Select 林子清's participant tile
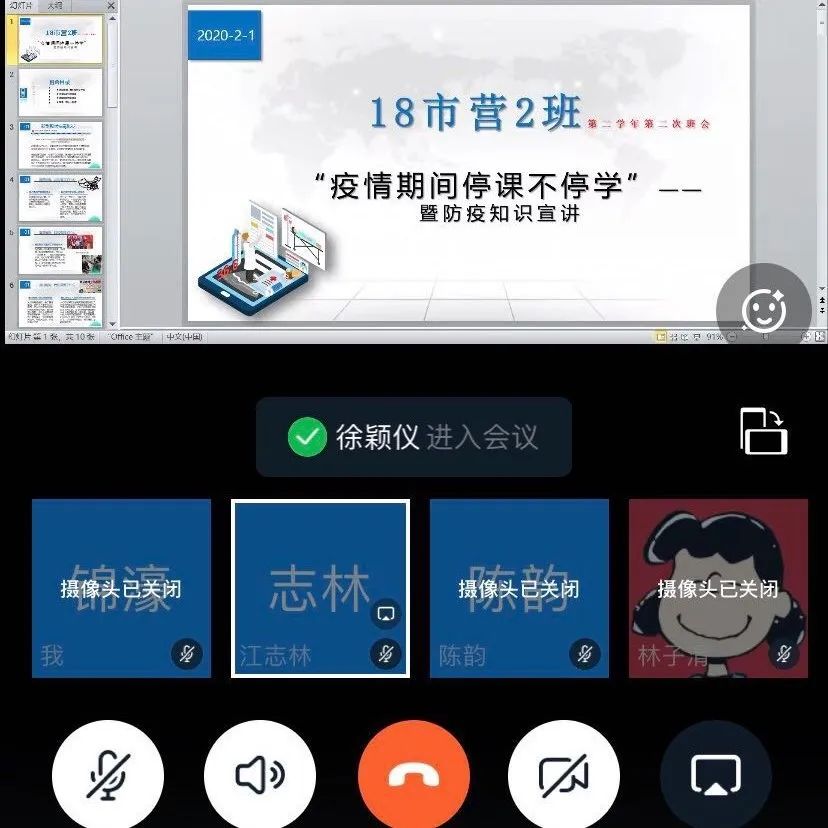Screen dimensions: 828x828 (x=717, y=588)
